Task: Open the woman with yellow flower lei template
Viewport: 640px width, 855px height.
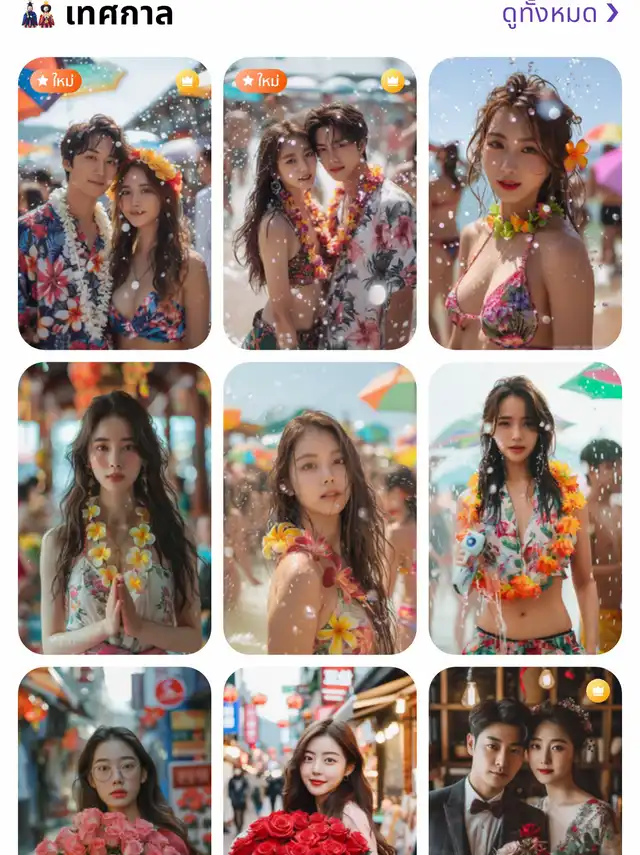Action: tap(319, 508)
